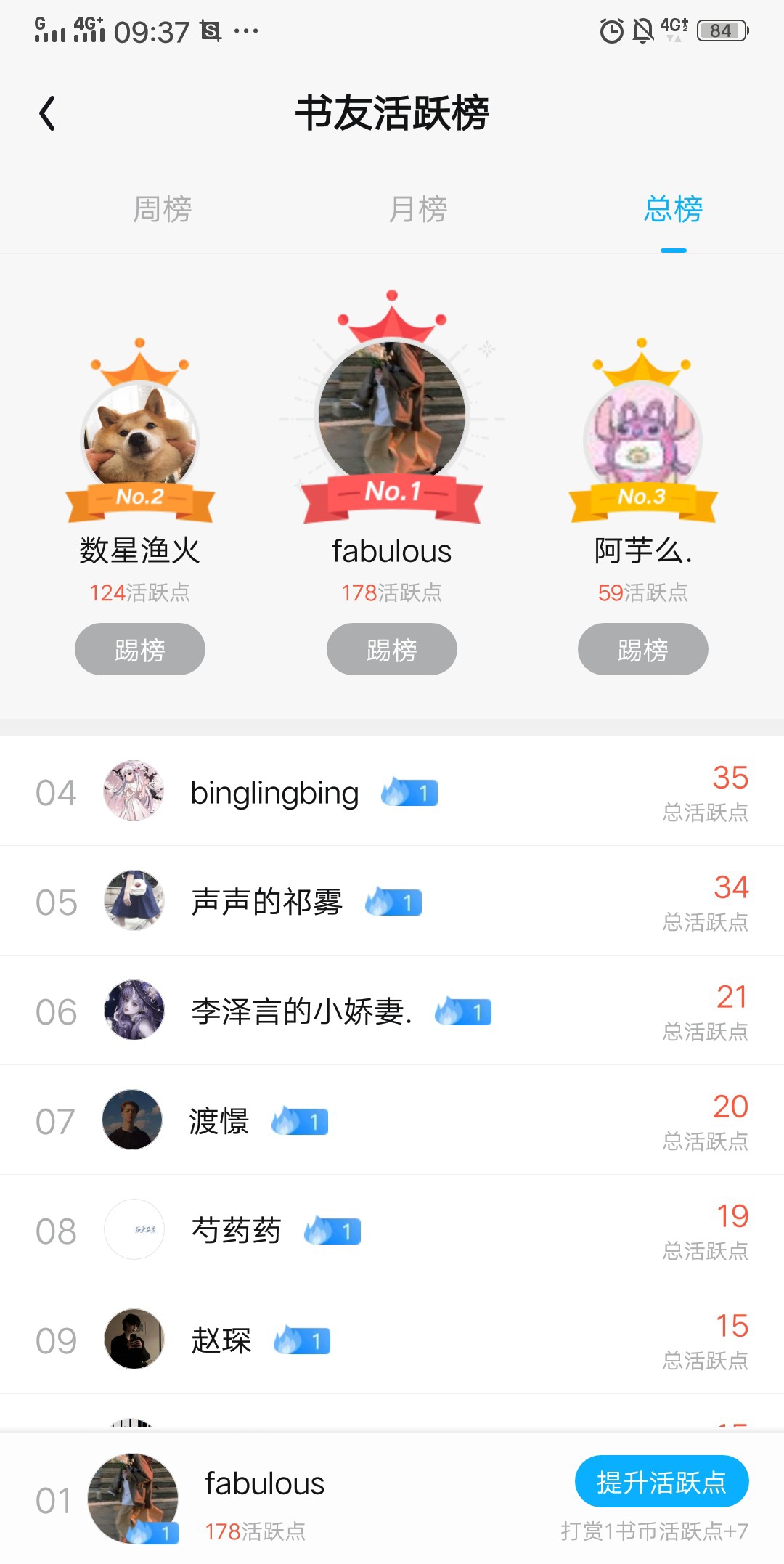The image size is (784, 1564).
Task: Tap 踢榜 under No.1 fabulous
Action: click(x=392, y=649)
